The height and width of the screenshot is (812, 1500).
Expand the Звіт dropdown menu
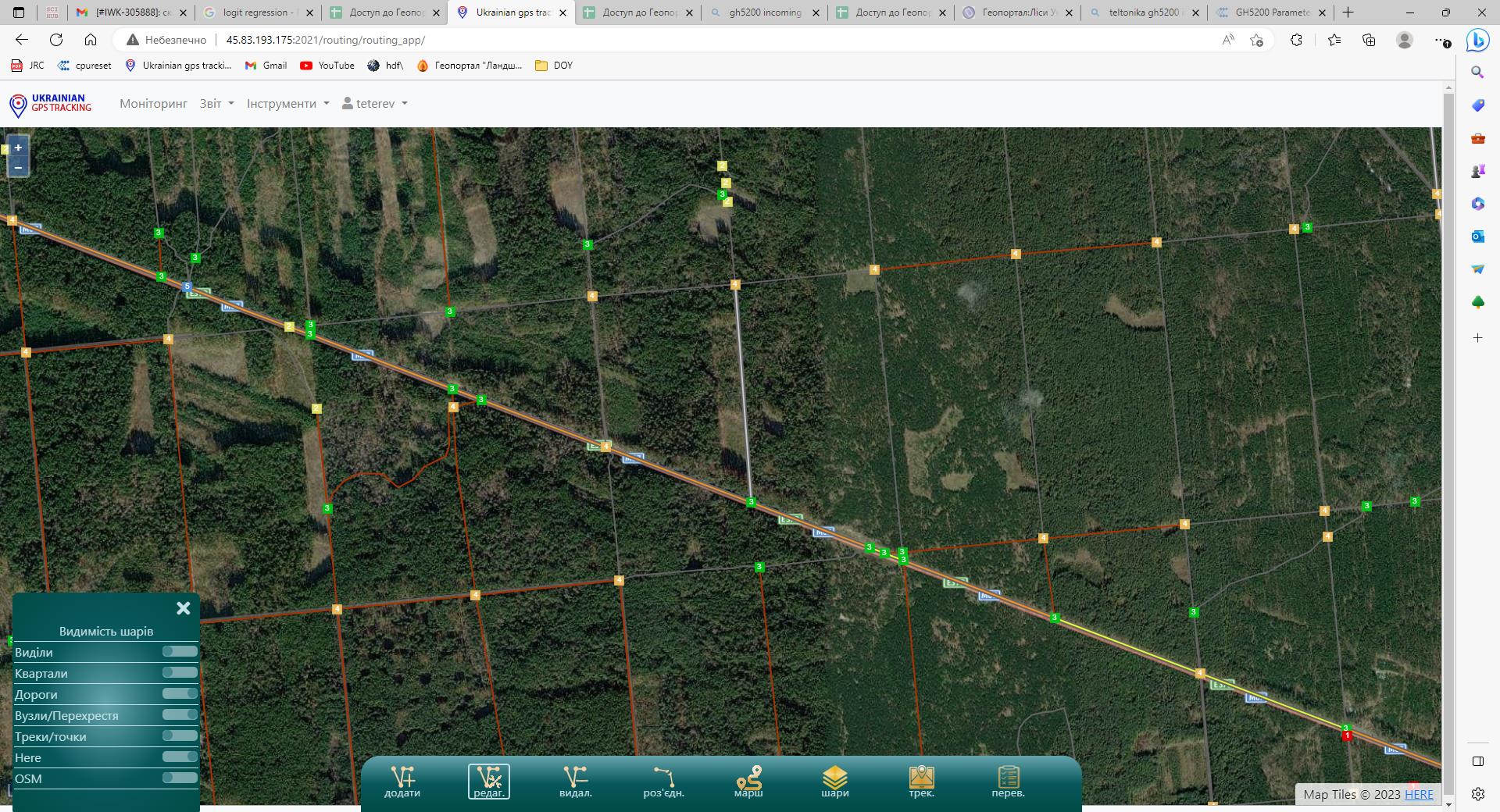(216, 103)
